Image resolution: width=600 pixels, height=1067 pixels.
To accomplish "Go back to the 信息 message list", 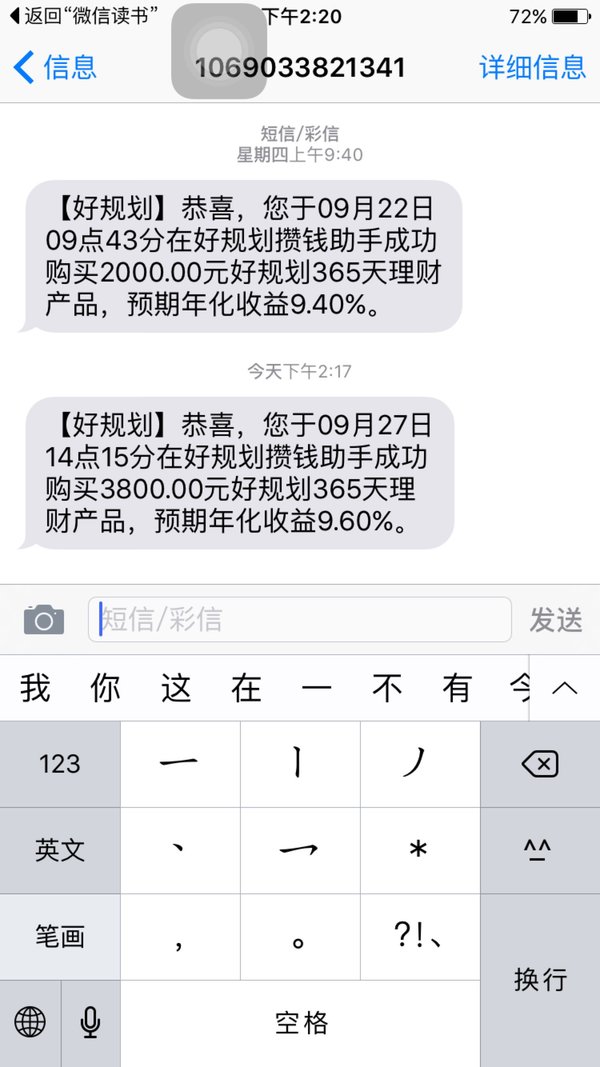I will 54,67.
